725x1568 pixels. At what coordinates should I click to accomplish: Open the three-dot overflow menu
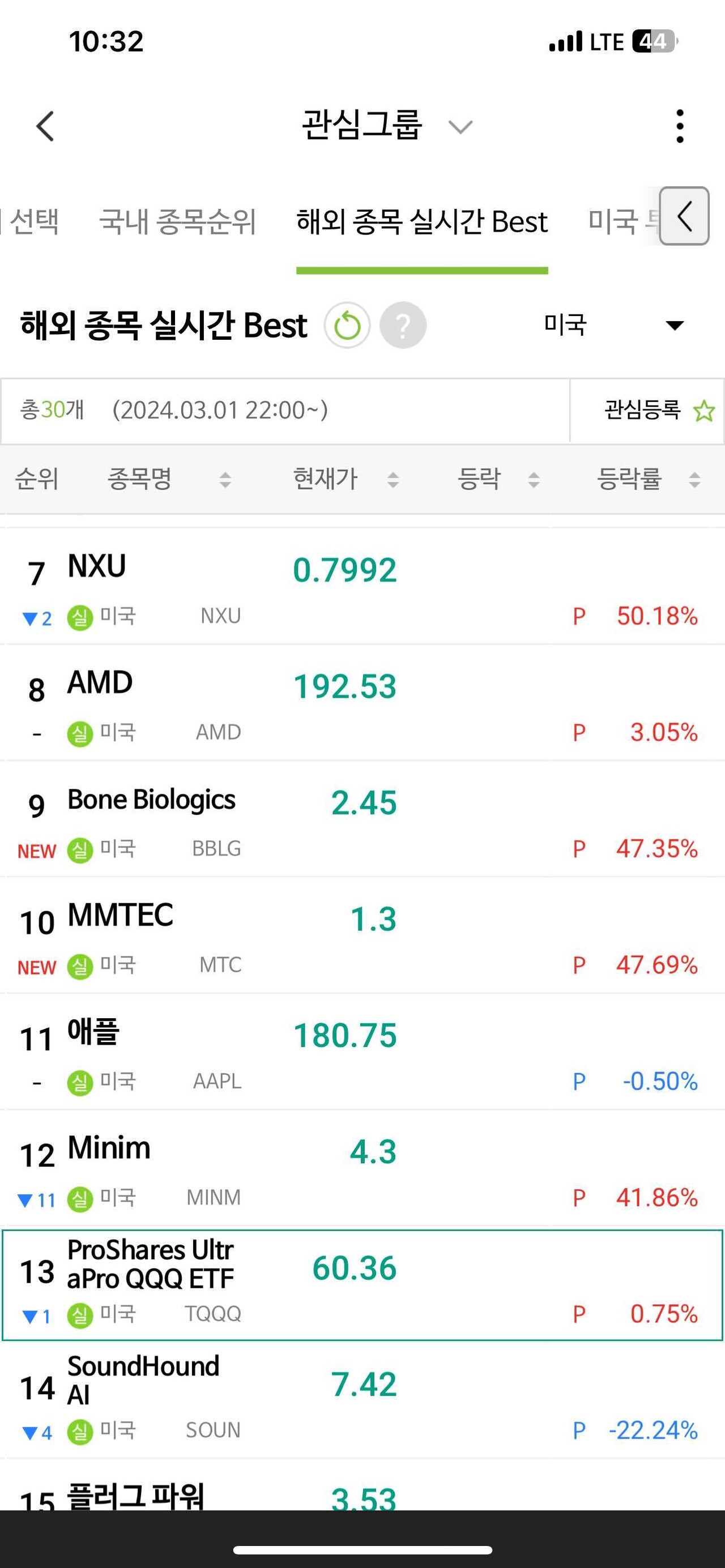click(680, 125)
